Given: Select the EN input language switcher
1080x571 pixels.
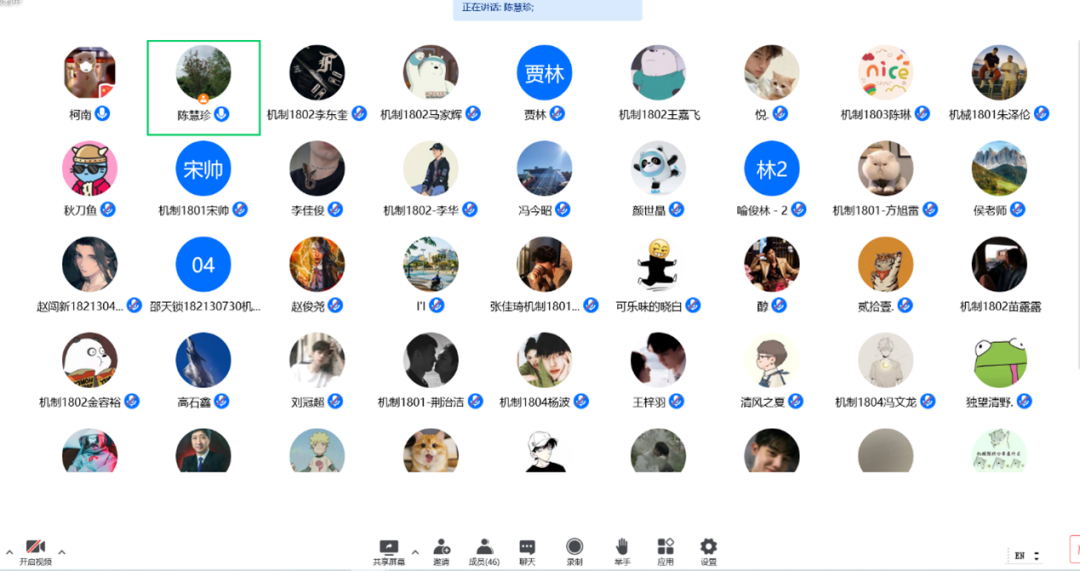Looking at the screenshot, I should pyautogui.click(x=1026, y=555).
